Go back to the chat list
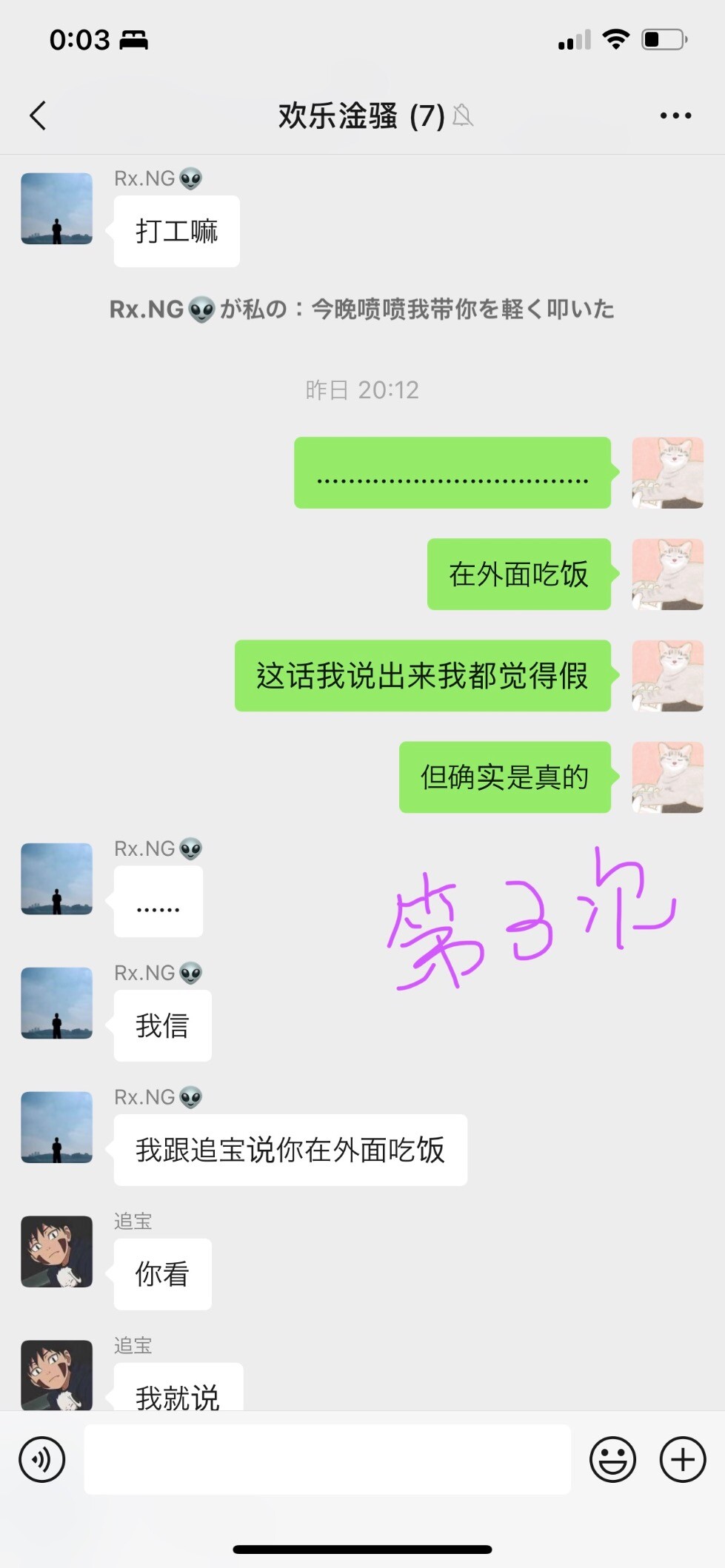The width and height of the screenshot is (725, 1568). pyautogui.click(x=39, y=115)
